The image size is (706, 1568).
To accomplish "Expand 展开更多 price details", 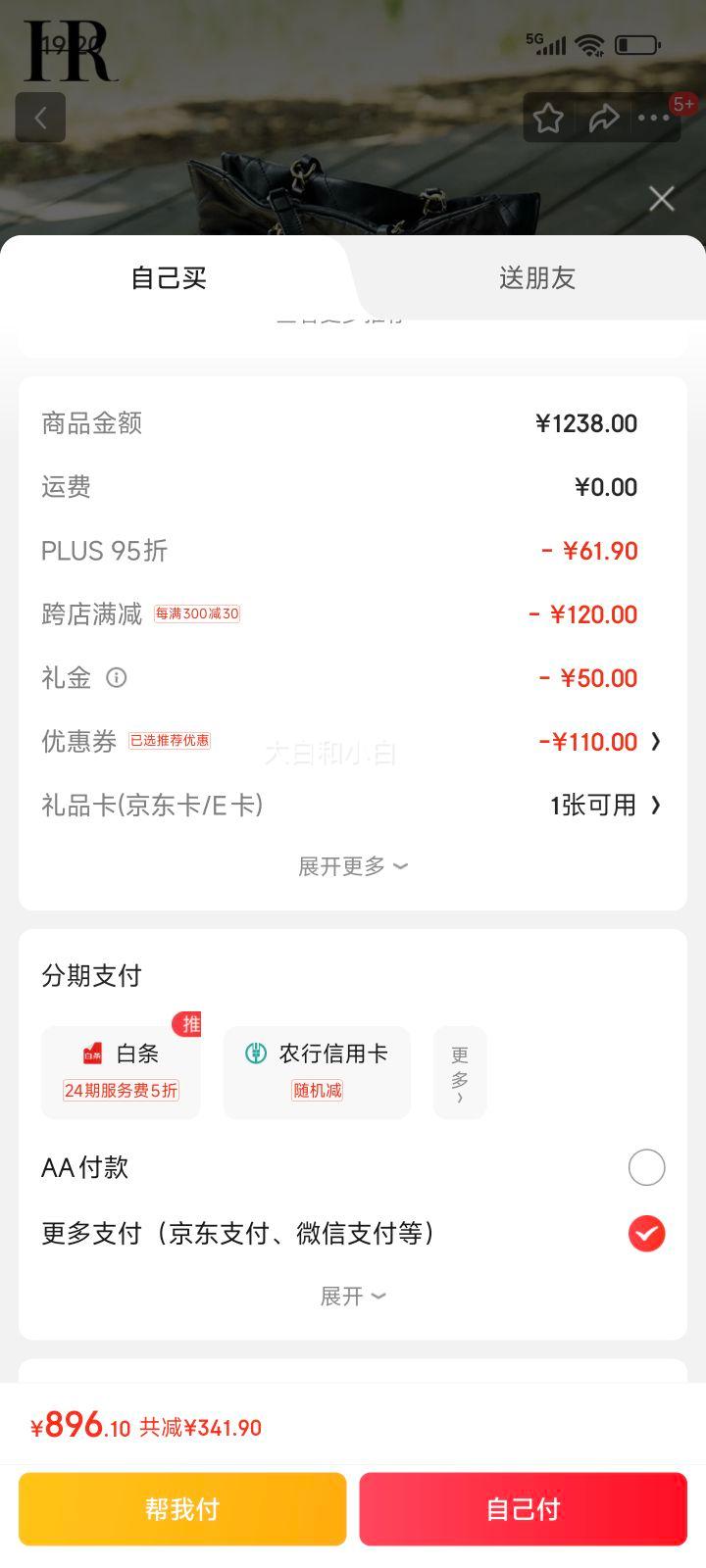I will [352, 866].
